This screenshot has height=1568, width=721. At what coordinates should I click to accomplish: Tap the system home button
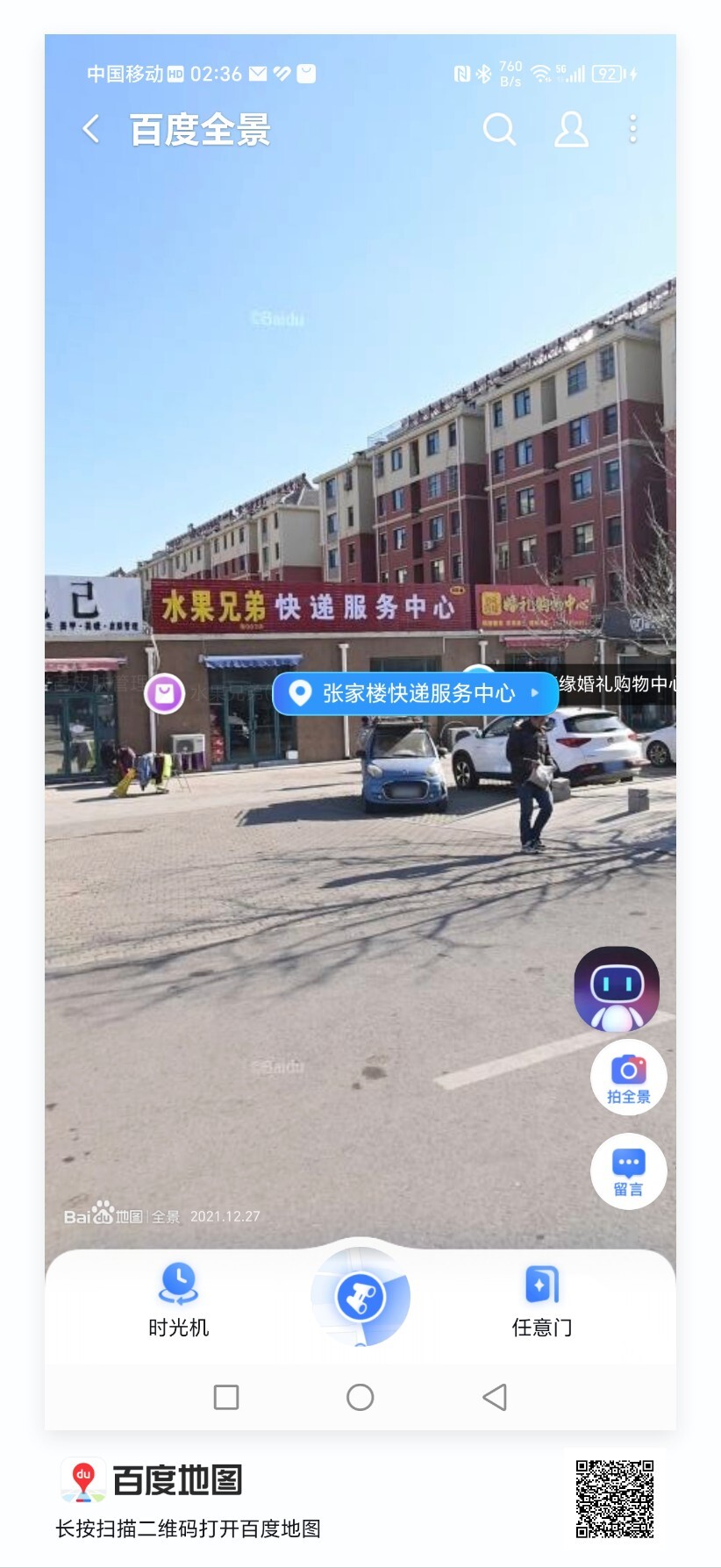coord(360,1397)
